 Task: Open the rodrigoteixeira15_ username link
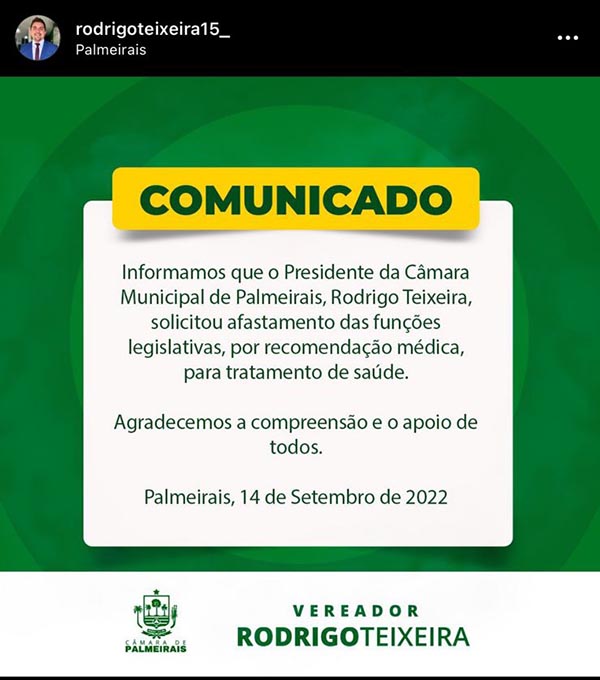click(152, 29)
